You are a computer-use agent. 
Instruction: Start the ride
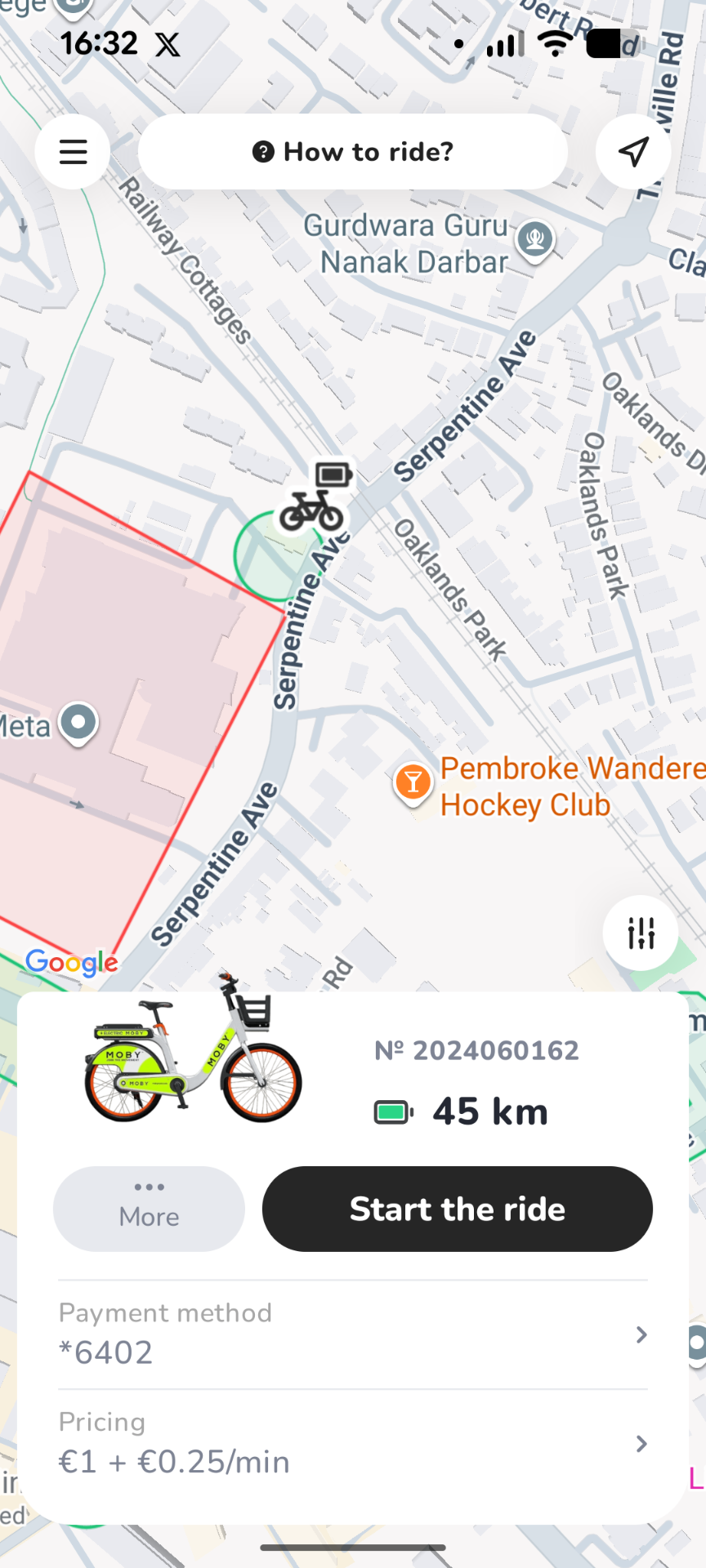tap(458, 1209)
